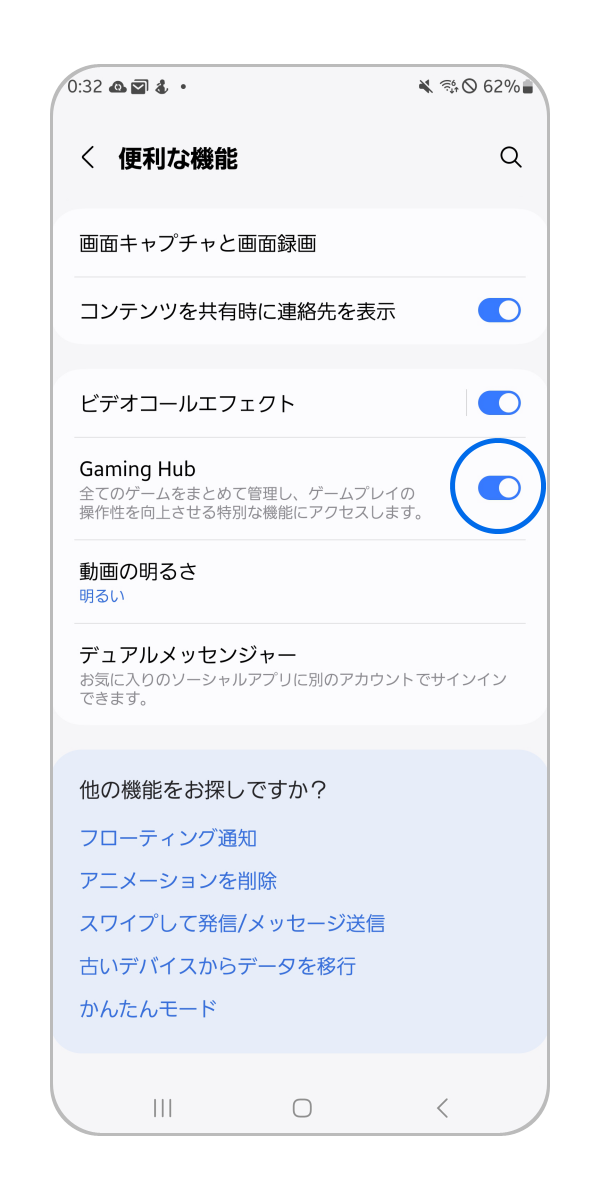
Task: Open スワイプして発信/メッセージ送信 link
Action: [x=232, y=923]
